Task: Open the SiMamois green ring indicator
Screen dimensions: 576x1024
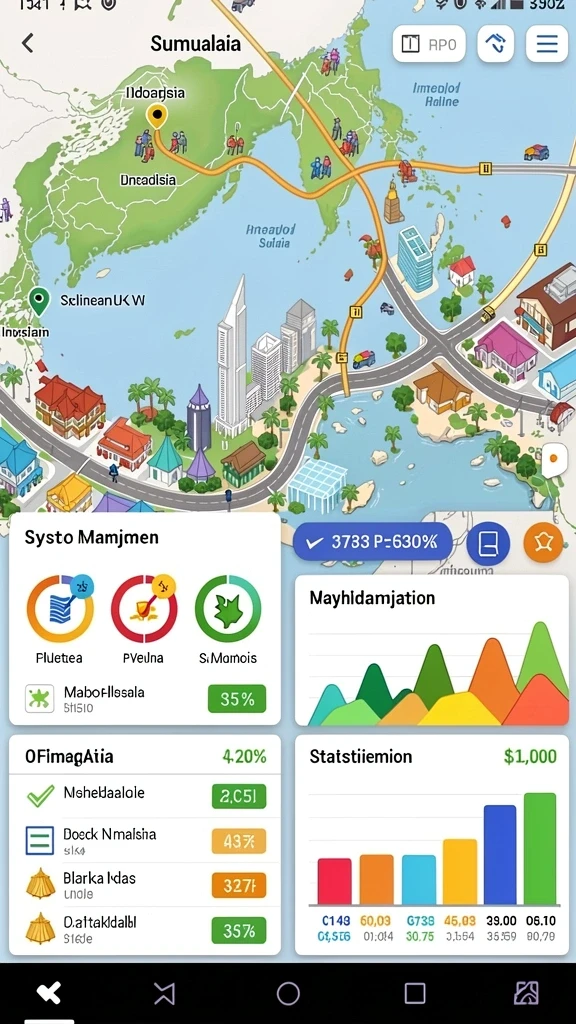Action: 228,608
